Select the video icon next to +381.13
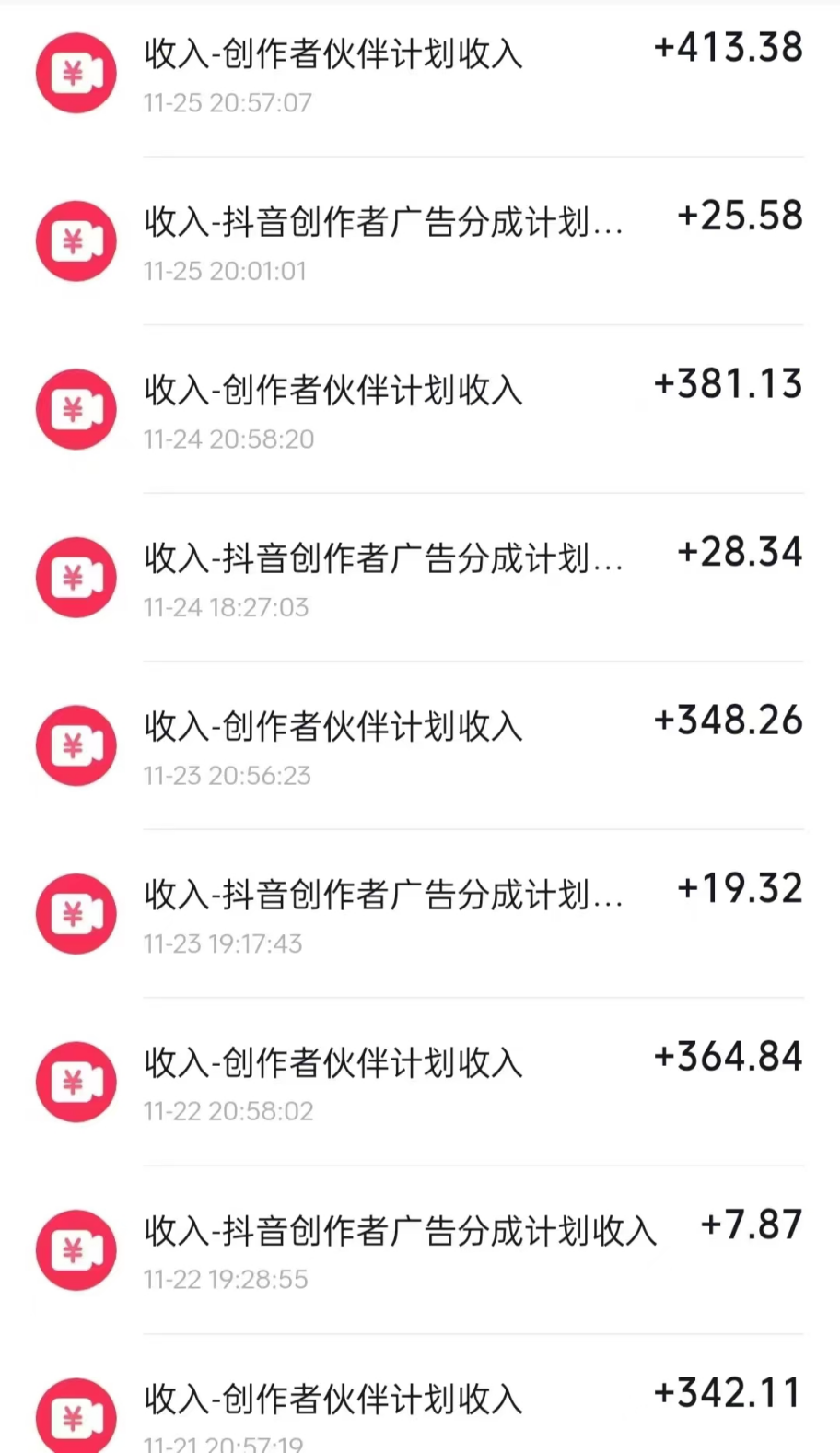The height and width of the screenshot is (1453, 840). point(76,409)
